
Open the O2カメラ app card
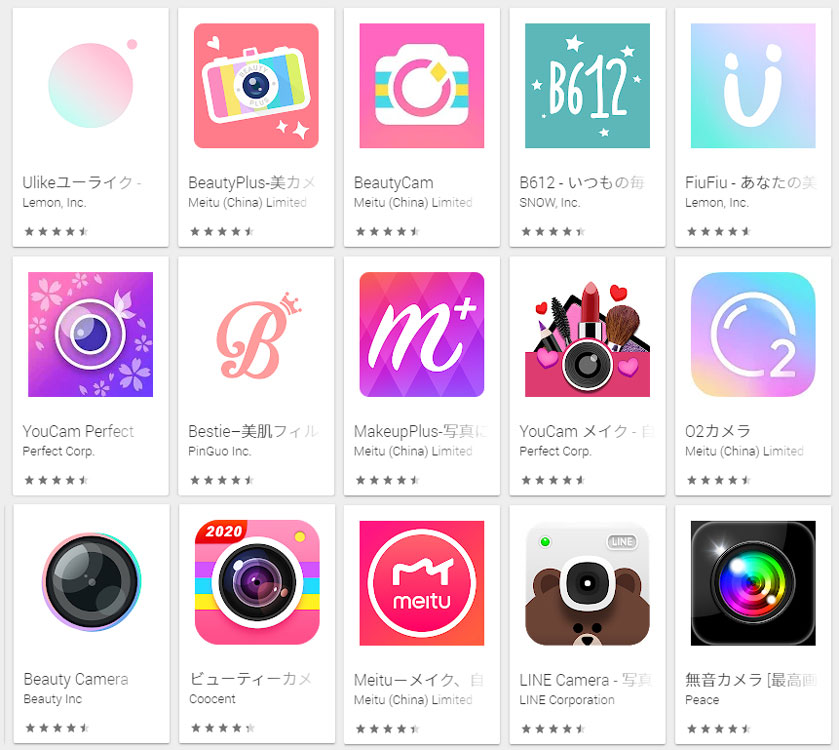click(753, 334)
